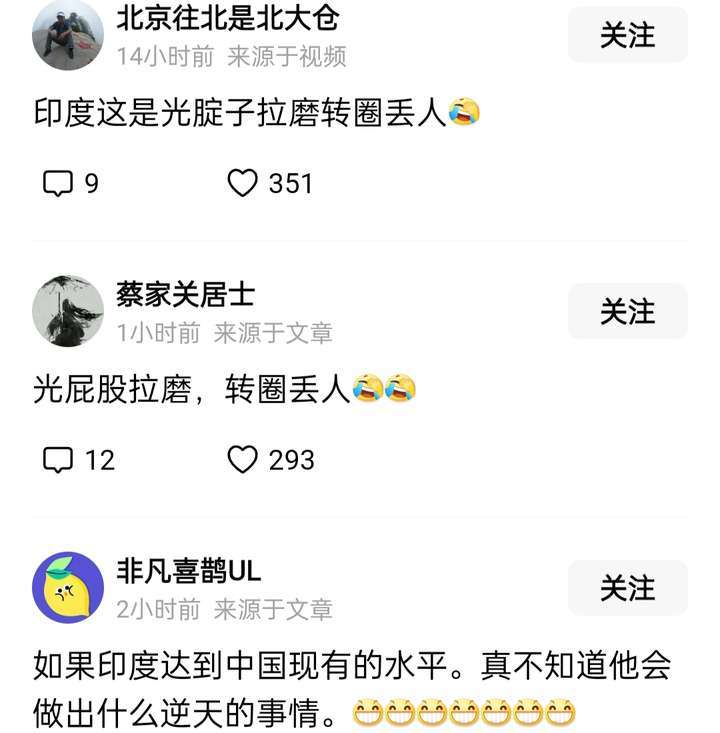Open 蔡家关居士's profile avatar
This screenshot has width=720, height=733.
tap(68, 311)
